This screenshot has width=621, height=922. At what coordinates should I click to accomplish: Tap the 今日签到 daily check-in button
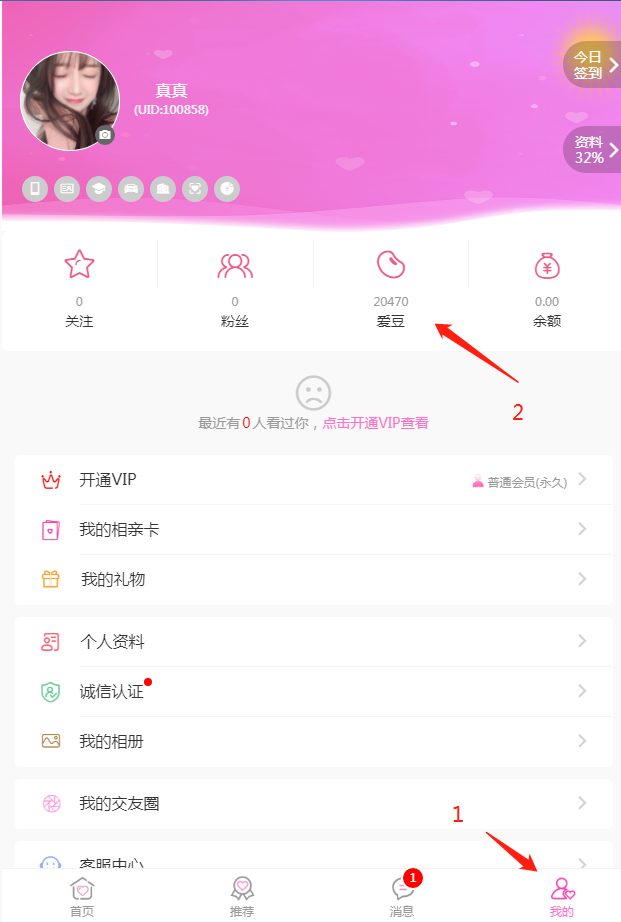point(594,65)
